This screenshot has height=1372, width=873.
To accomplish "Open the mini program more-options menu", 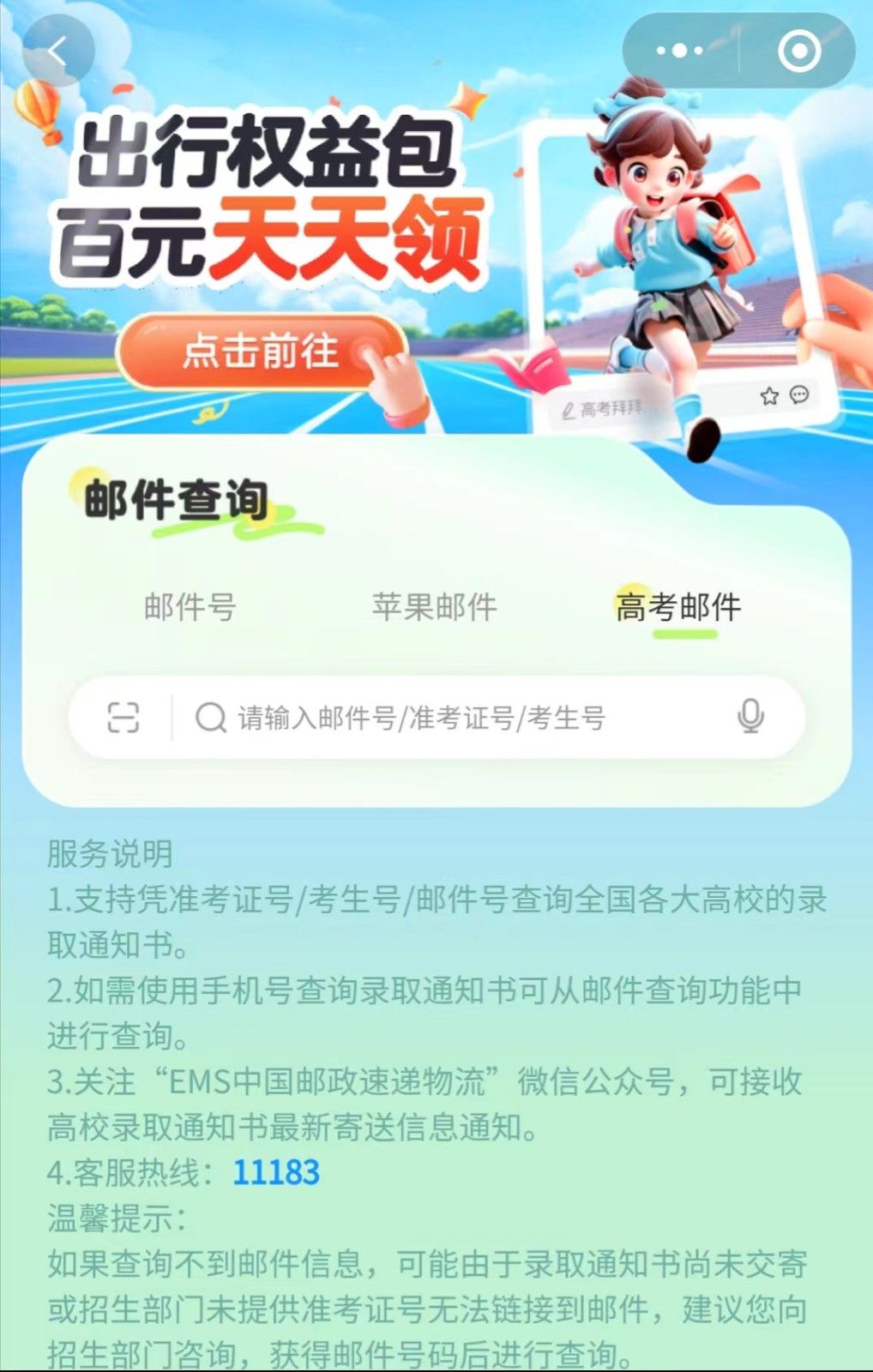I will click(679, 51).
